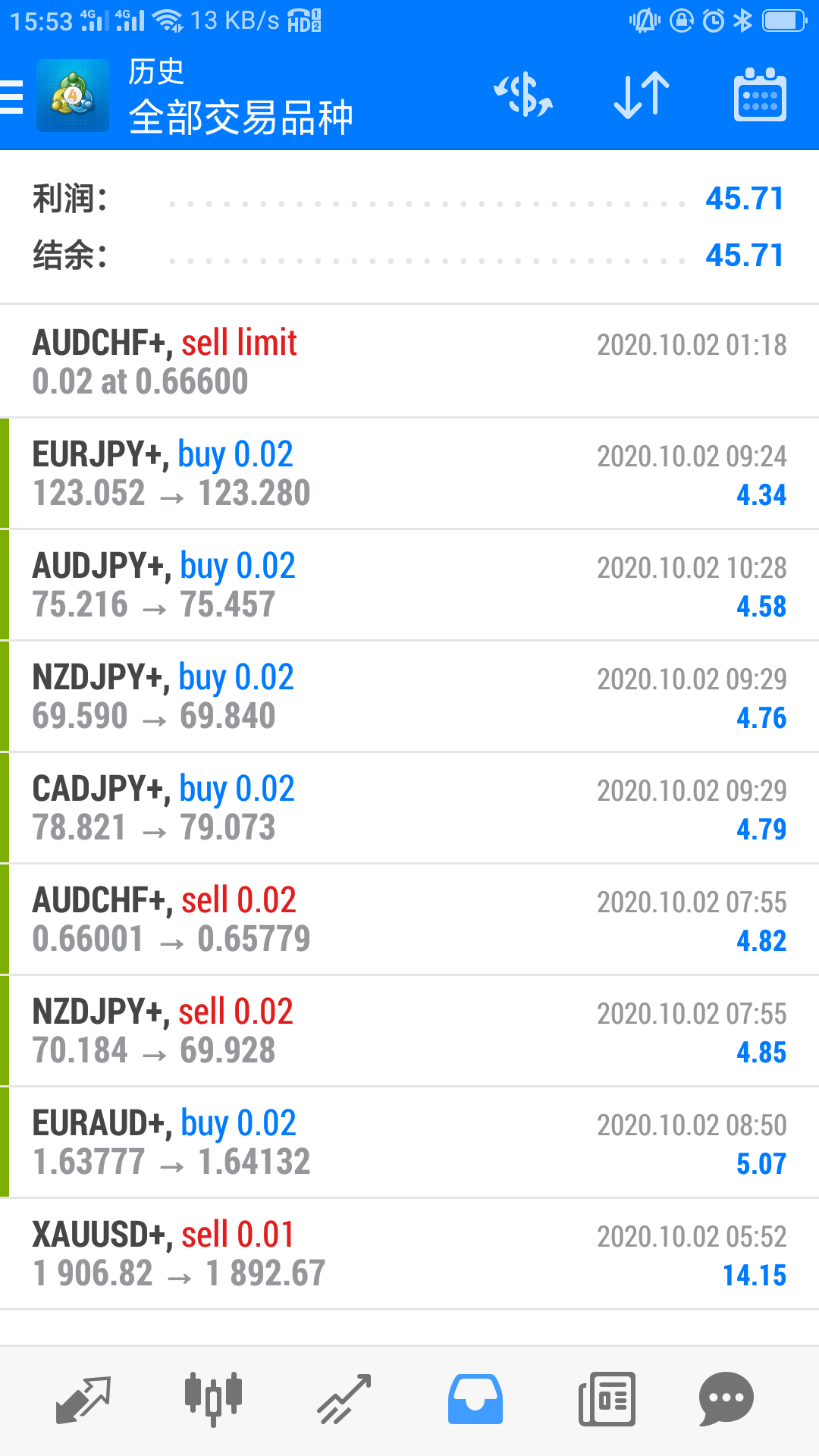Open the sort order arrows
Viewport: 819px width, 1456px height.
[x=642, y=96]
